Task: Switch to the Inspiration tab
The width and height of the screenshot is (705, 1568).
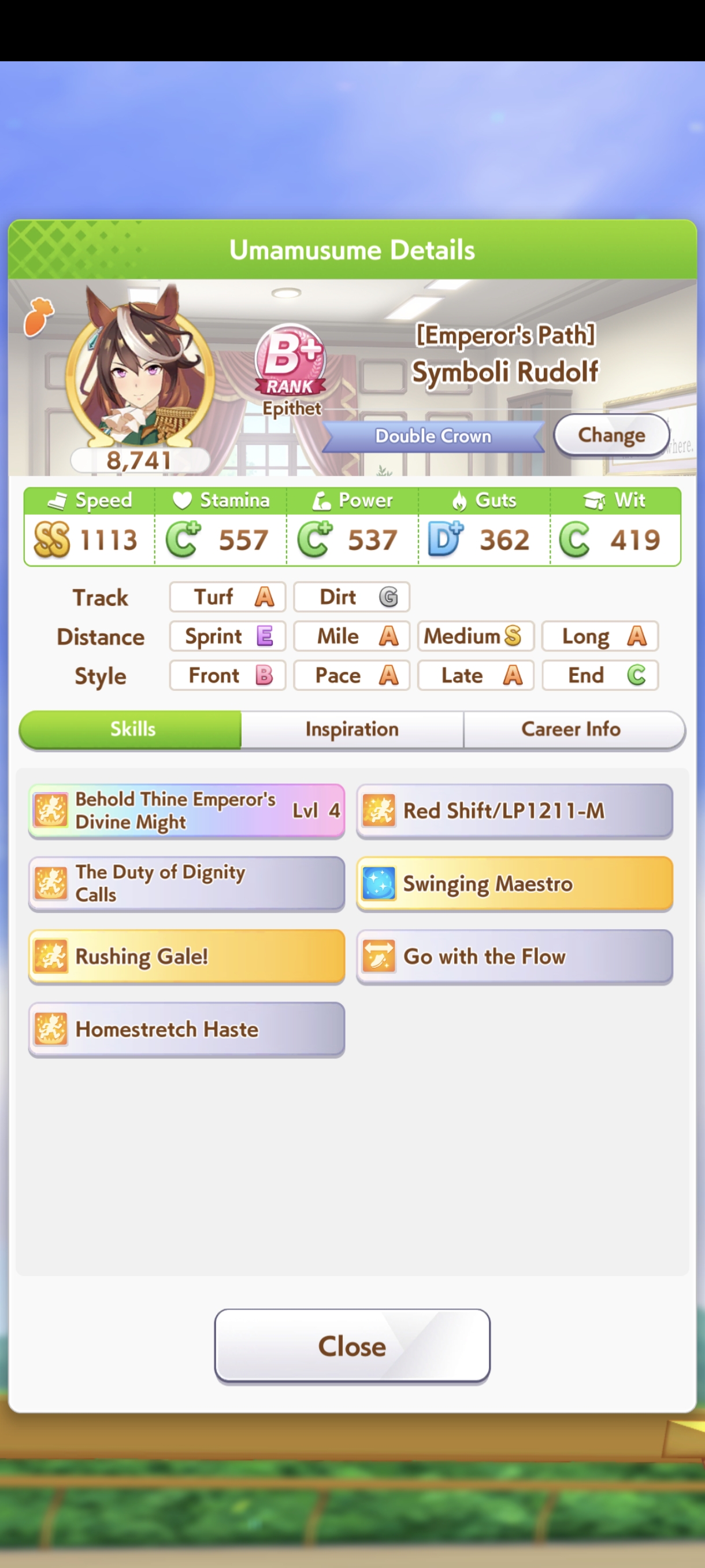Action: tap(352, 729)
